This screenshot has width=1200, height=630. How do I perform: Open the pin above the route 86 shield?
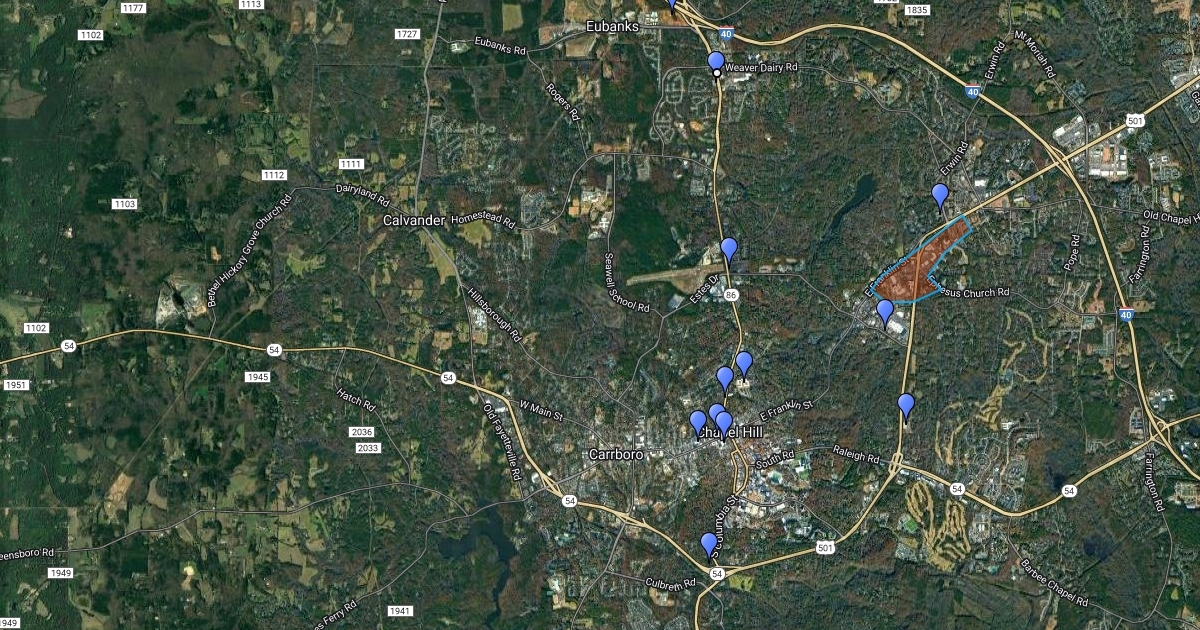point(729,249)
